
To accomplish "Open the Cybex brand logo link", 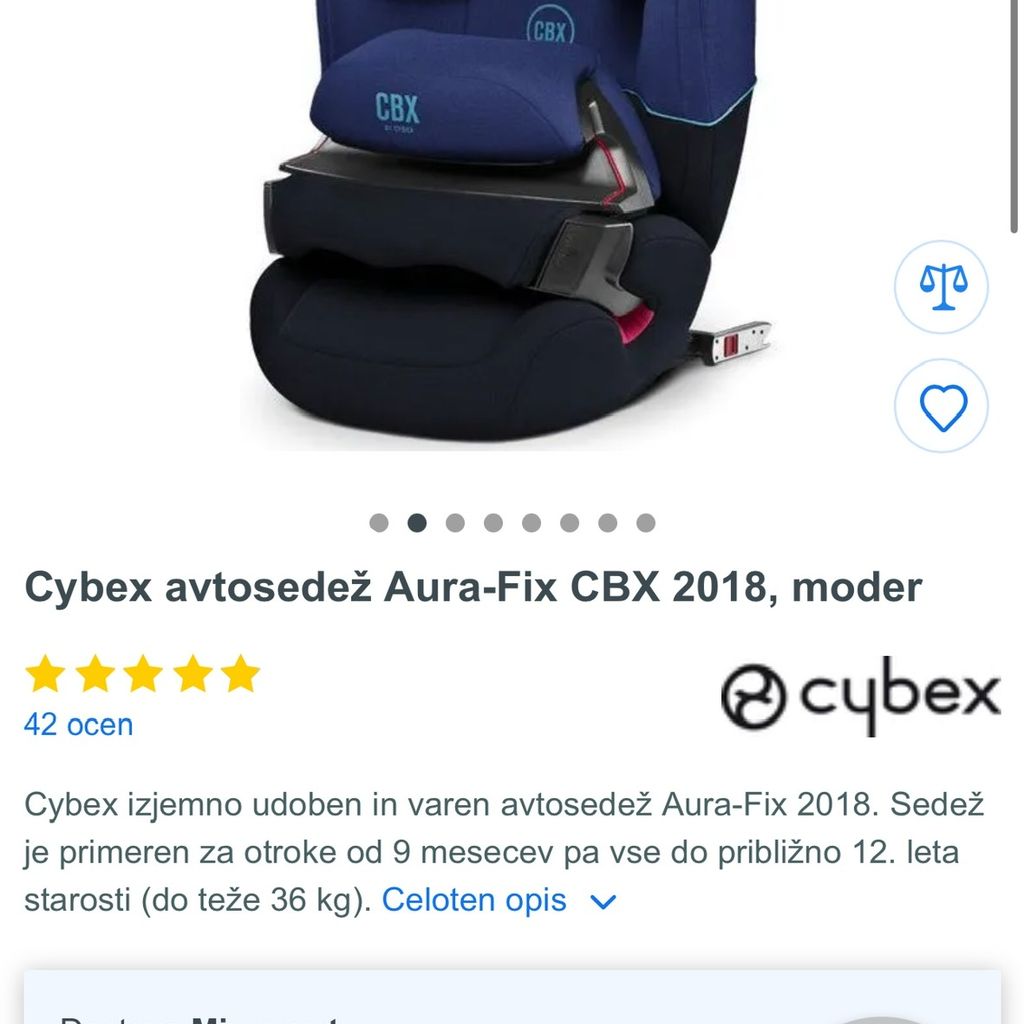I will click(x=860, y=695).
